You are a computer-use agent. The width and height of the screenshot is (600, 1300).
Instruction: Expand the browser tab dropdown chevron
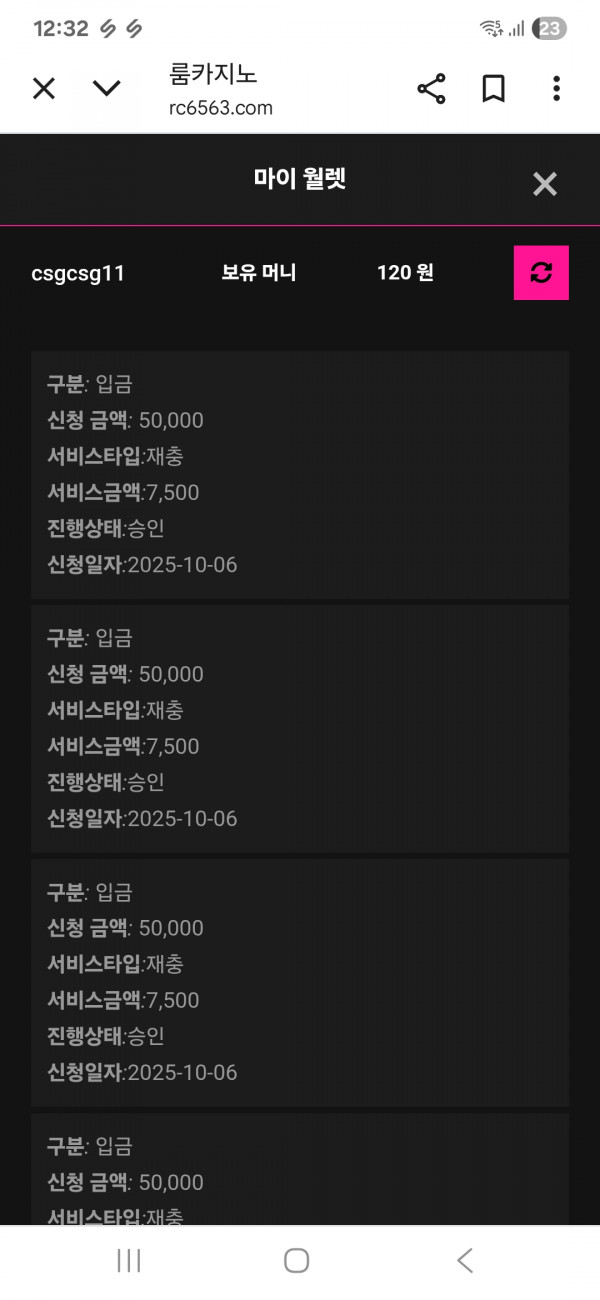[x=107, y=89]
